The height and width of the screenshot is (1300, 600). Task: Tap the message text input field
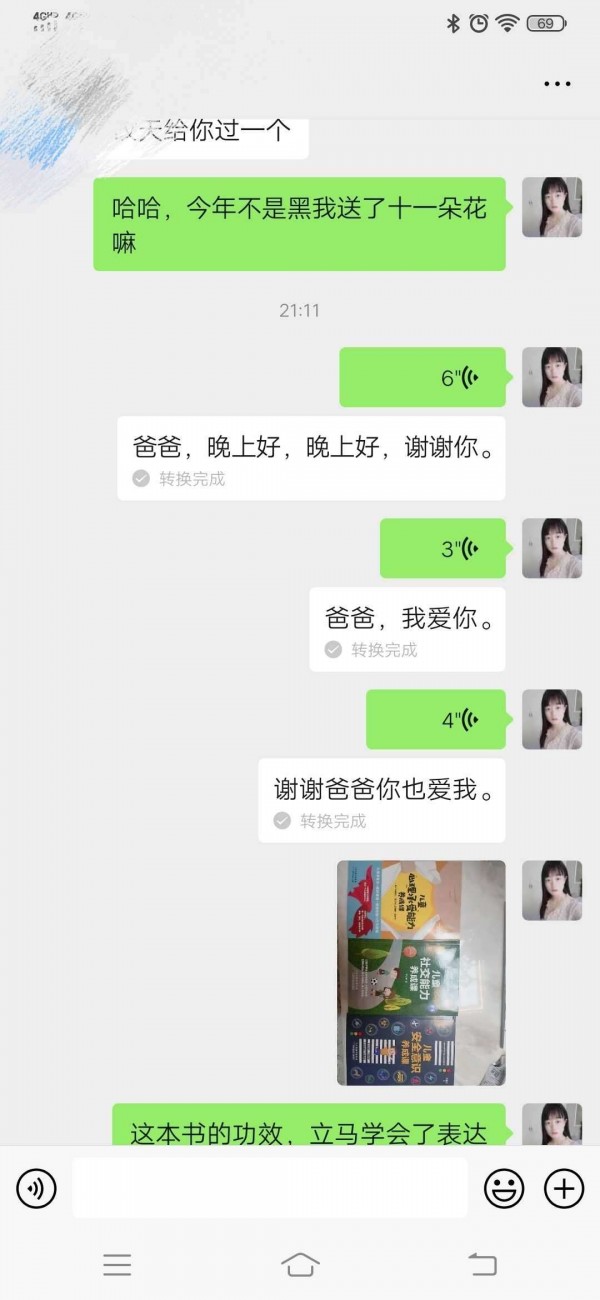click(270, 1188)
